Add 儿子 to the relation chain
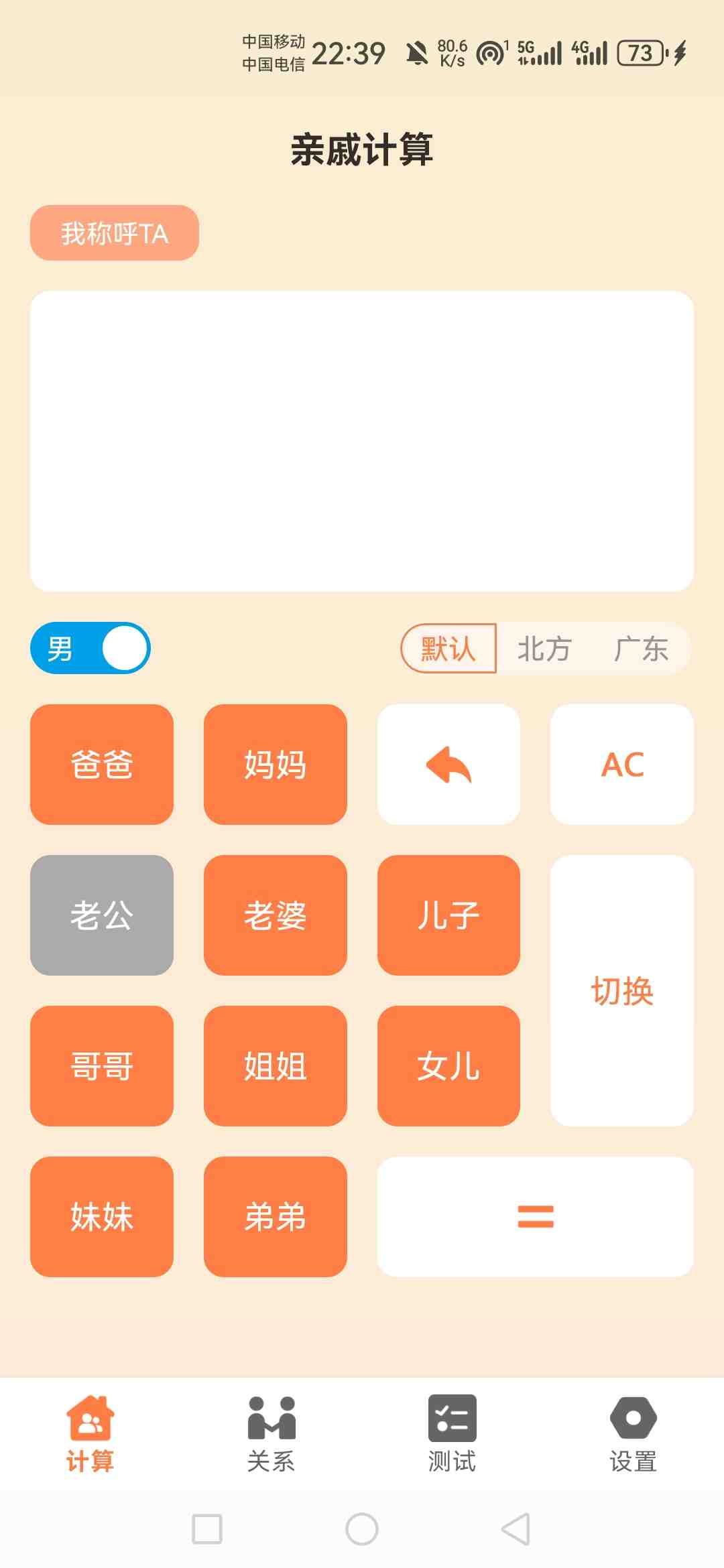 (x=448, y=915)
